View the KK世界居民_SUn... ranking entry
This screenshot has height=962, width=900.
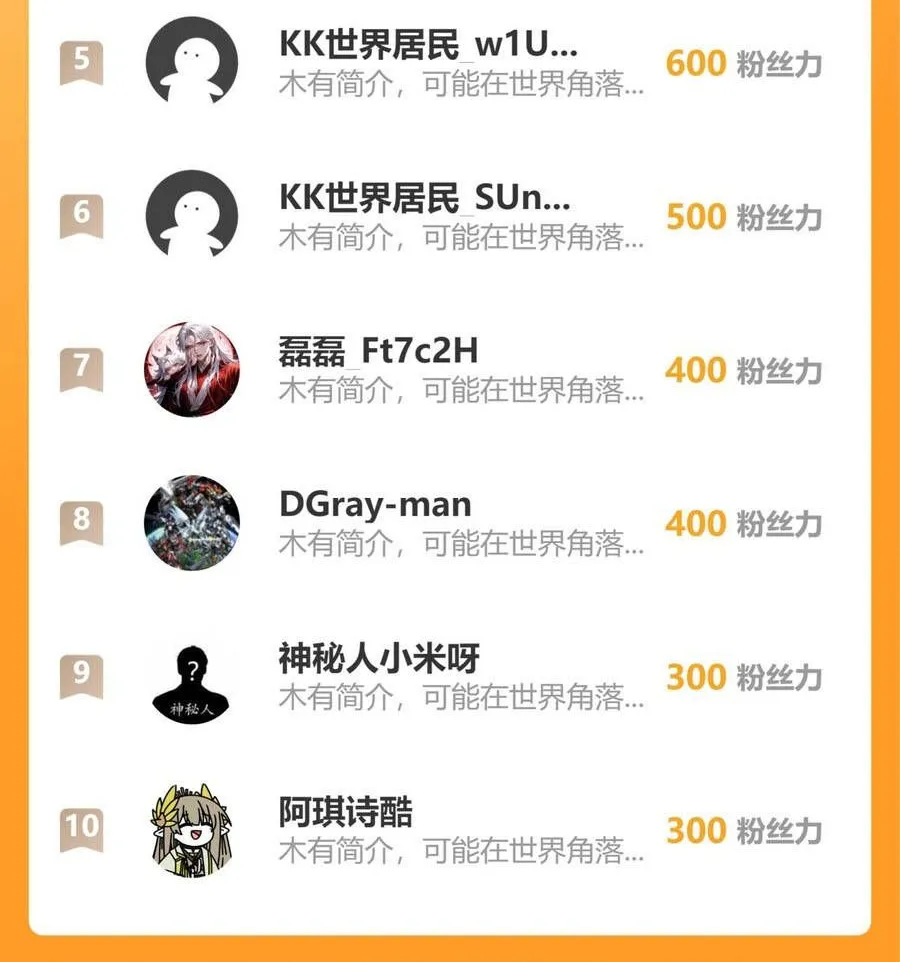point(424,200)
